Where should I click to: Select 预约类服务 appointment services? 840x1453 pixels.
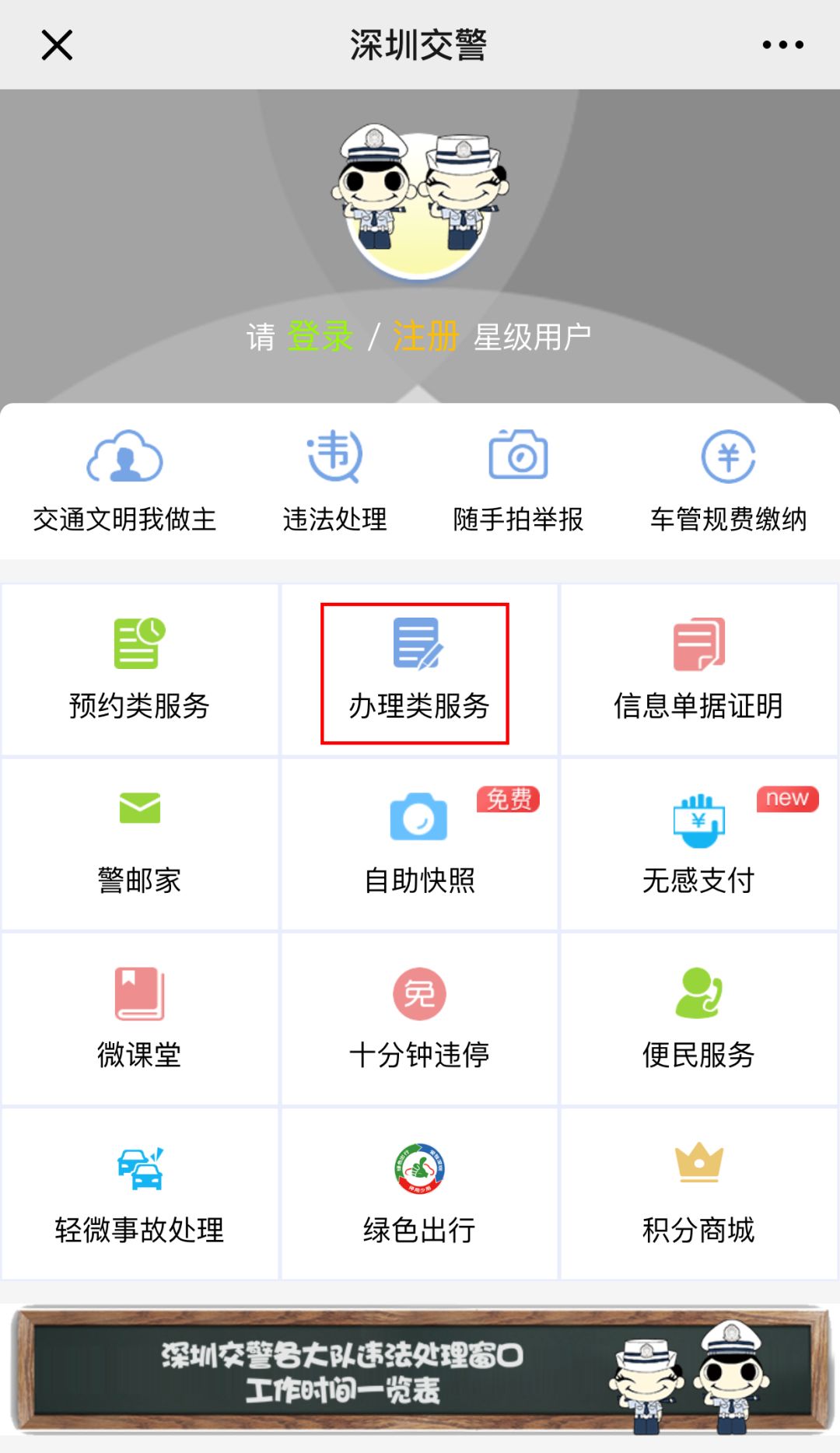coord(140,670)
